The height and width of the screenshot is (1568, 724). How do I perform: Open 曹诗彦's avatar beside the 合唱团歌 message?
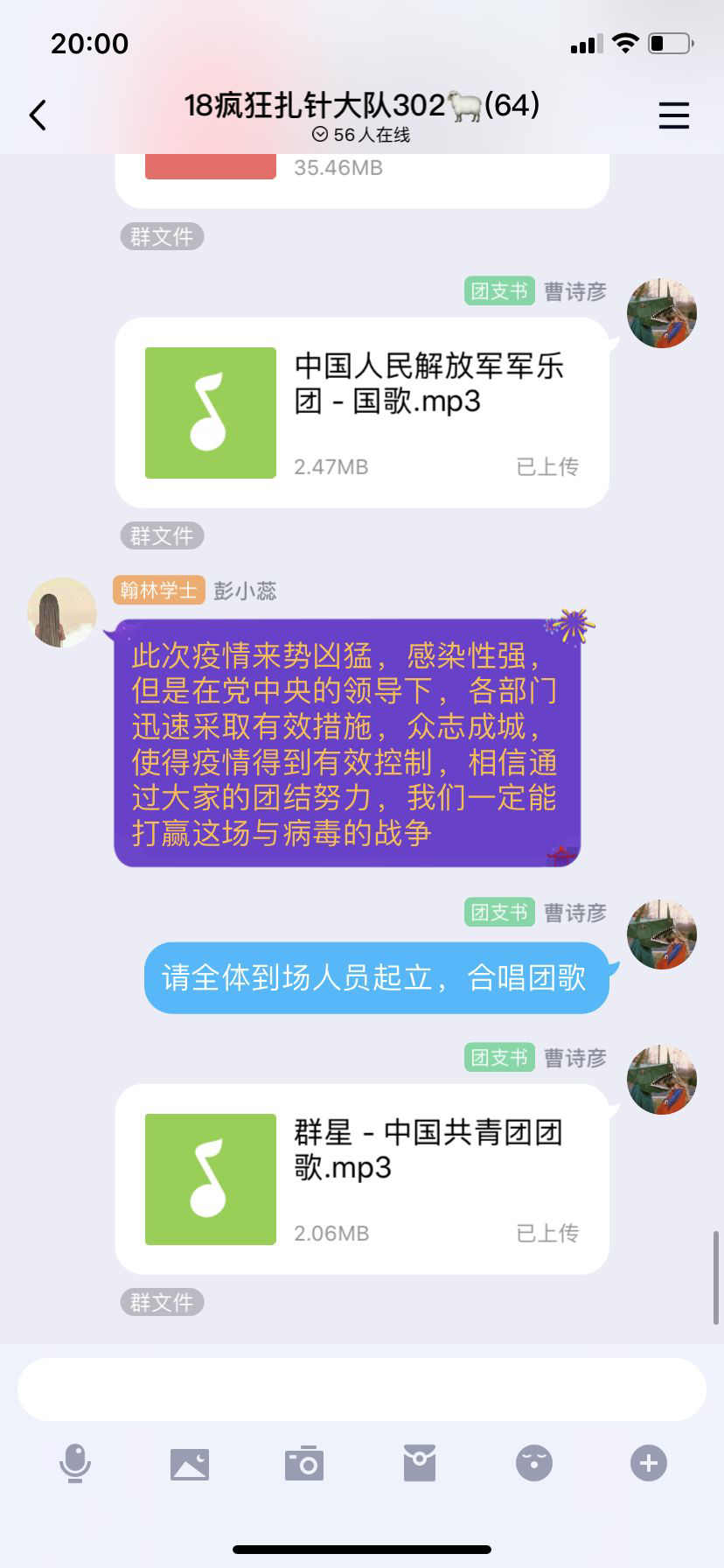(662, 934)
